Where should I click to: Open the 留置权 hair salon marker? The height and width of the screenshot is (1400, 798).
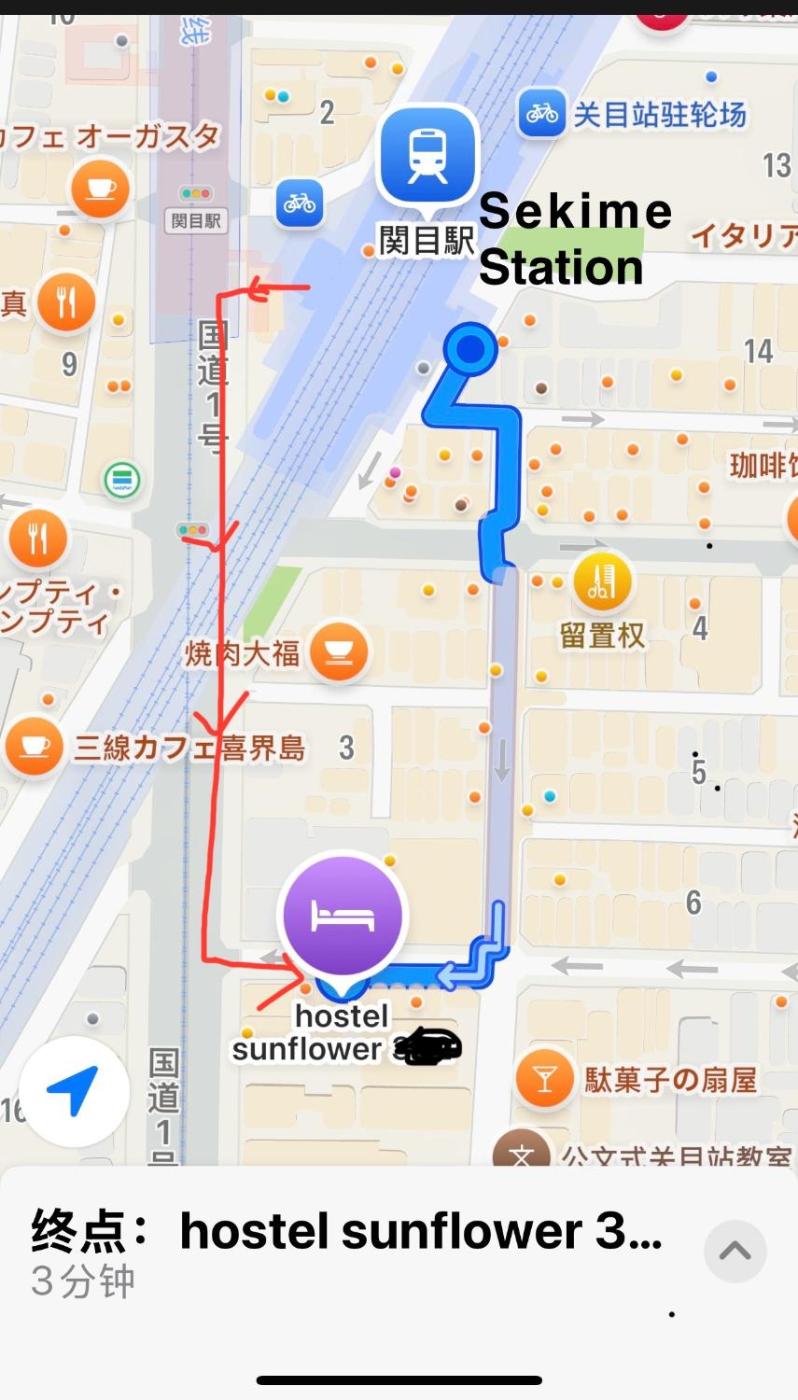tap(602, 582)
